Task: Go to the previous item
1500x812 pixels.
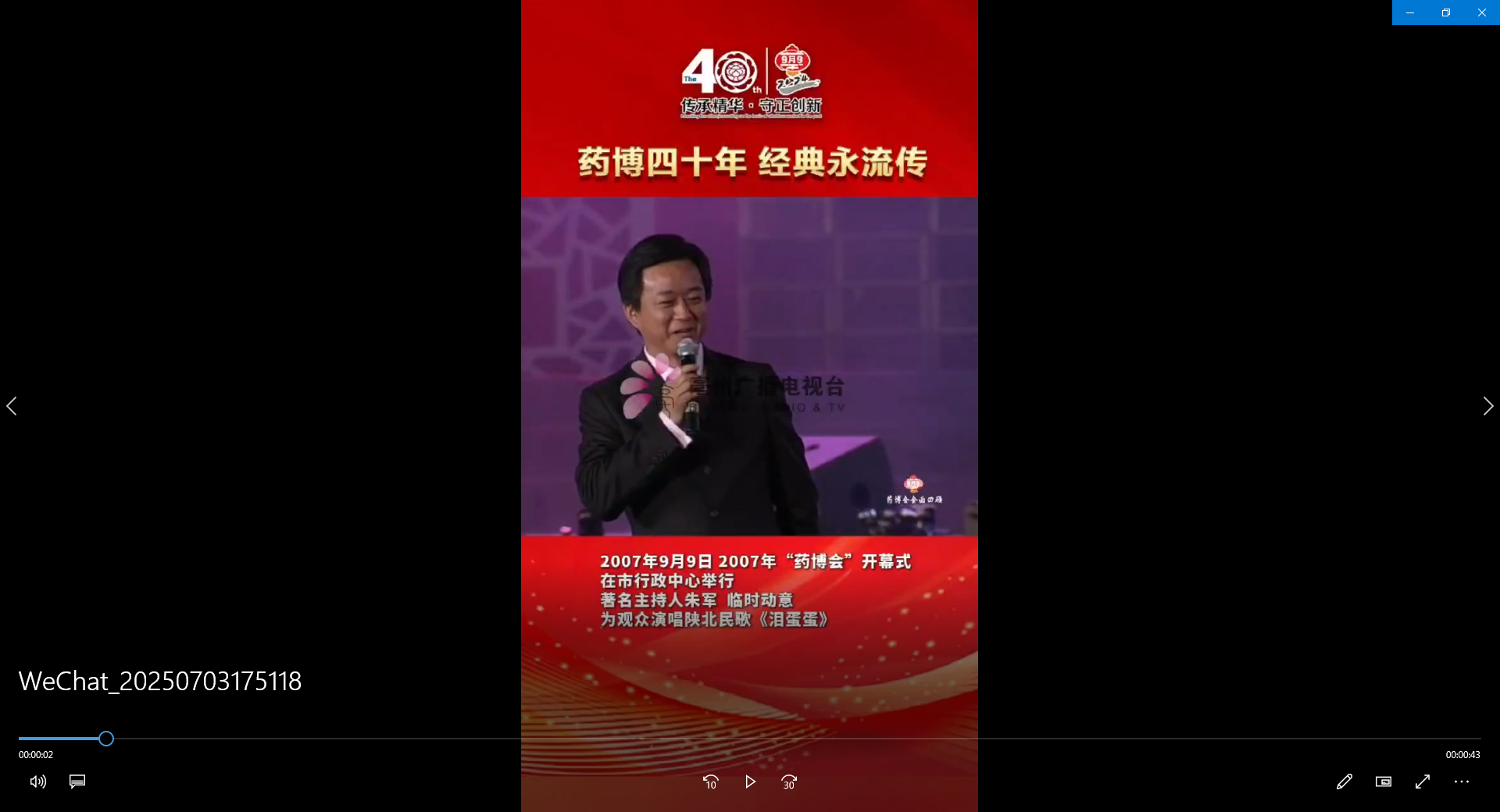Action: tap(12, 406)
